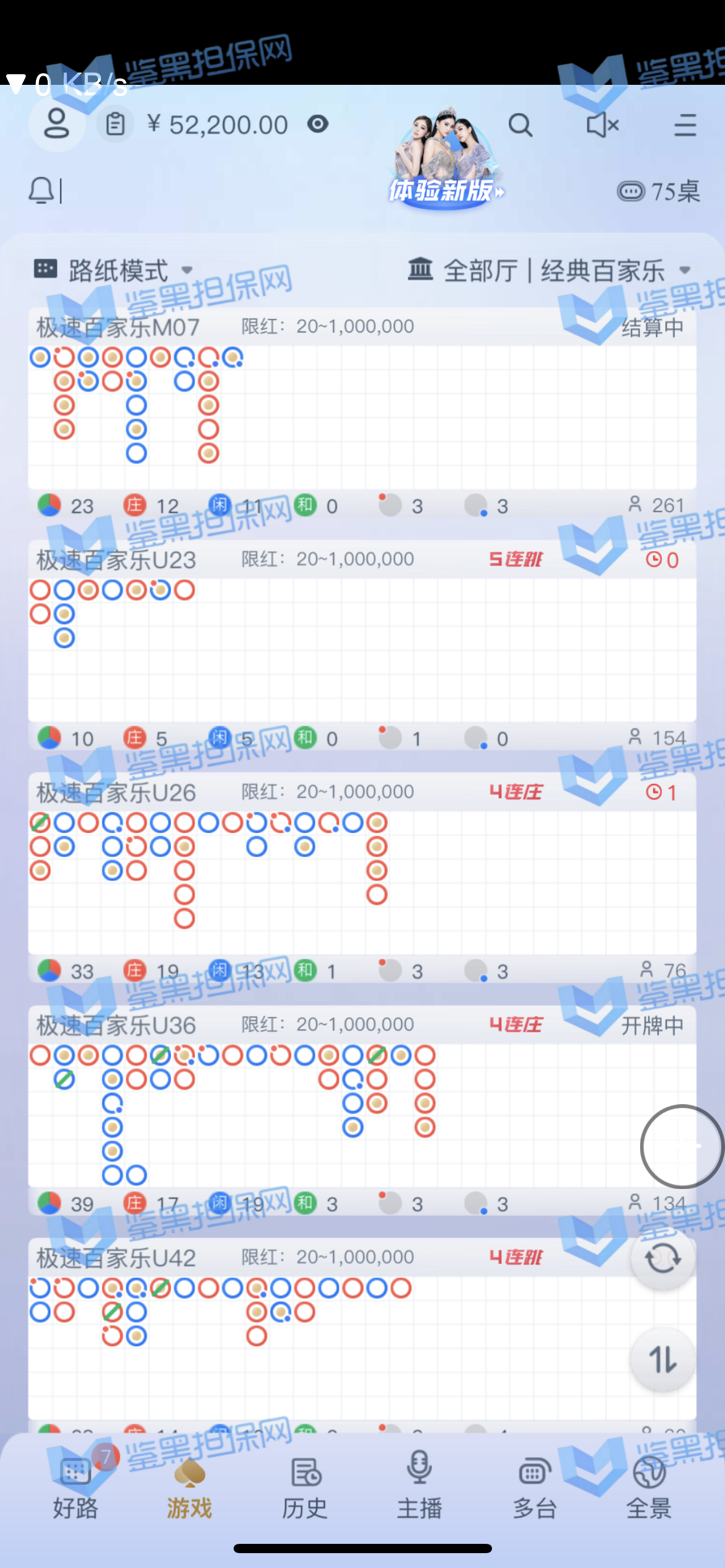The image size is (725, 1568).
Task: Expand the 路纸模式 view dropdown
Action: [x=114, y=271]
